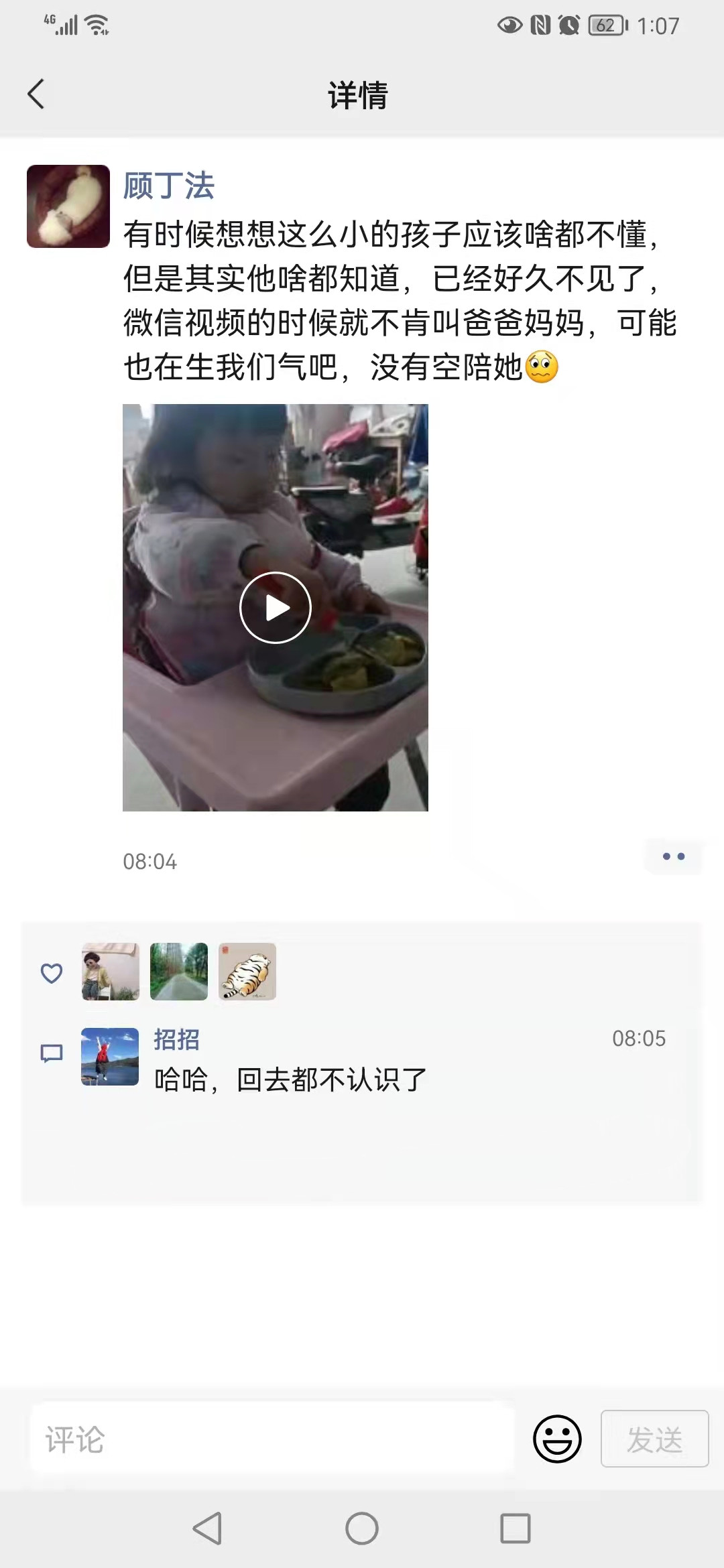
Task: Go back from the 详情 page
Action: tap(36, 94)
